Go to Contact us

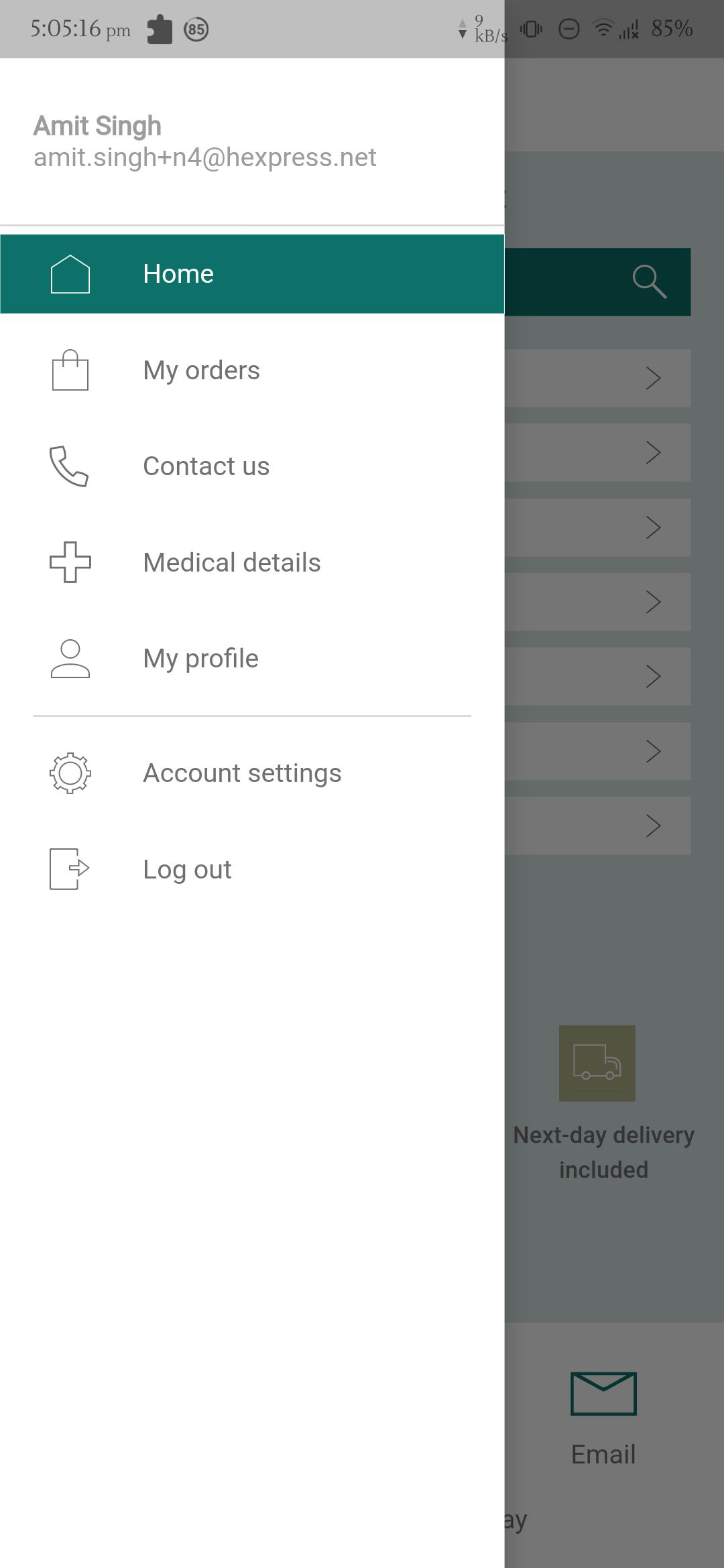point(252,466)
